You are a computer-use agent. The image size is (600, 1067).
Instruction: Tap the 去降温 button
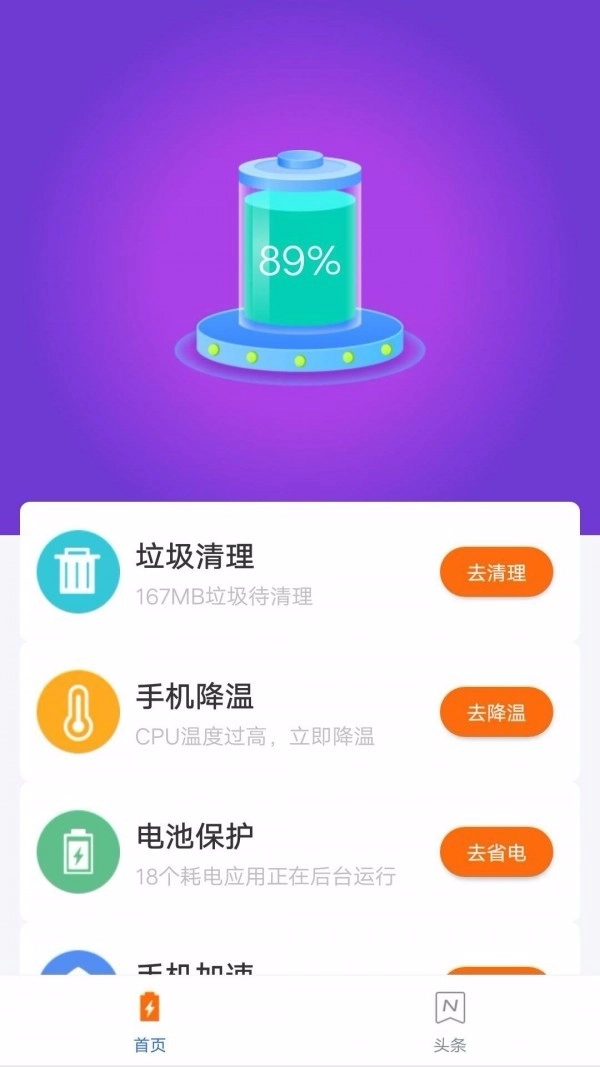click(496, 713)
